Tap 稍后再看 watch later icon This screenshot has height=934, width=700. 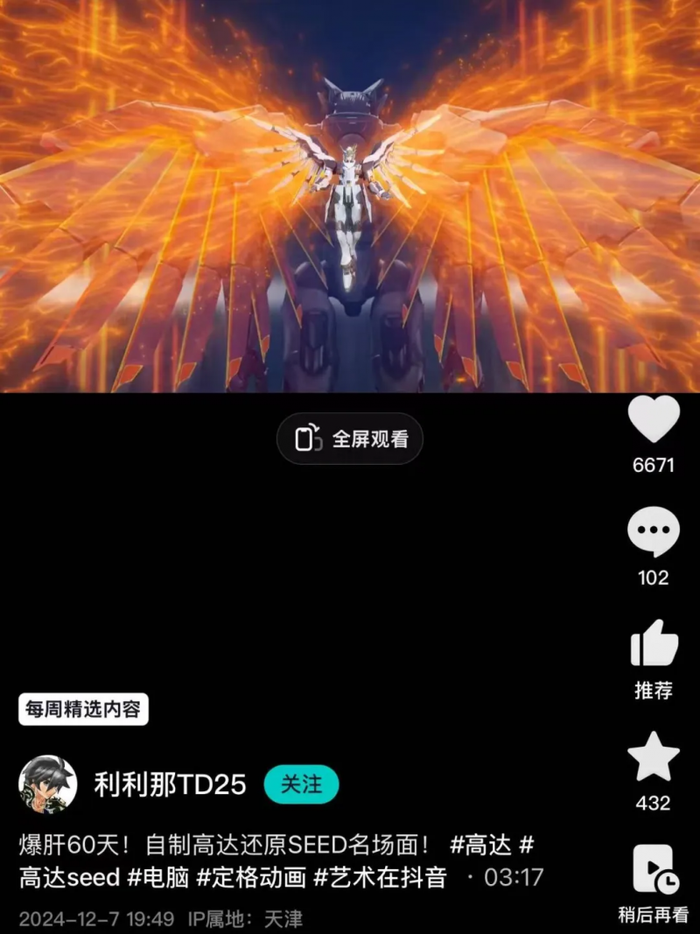click(653, 870)
